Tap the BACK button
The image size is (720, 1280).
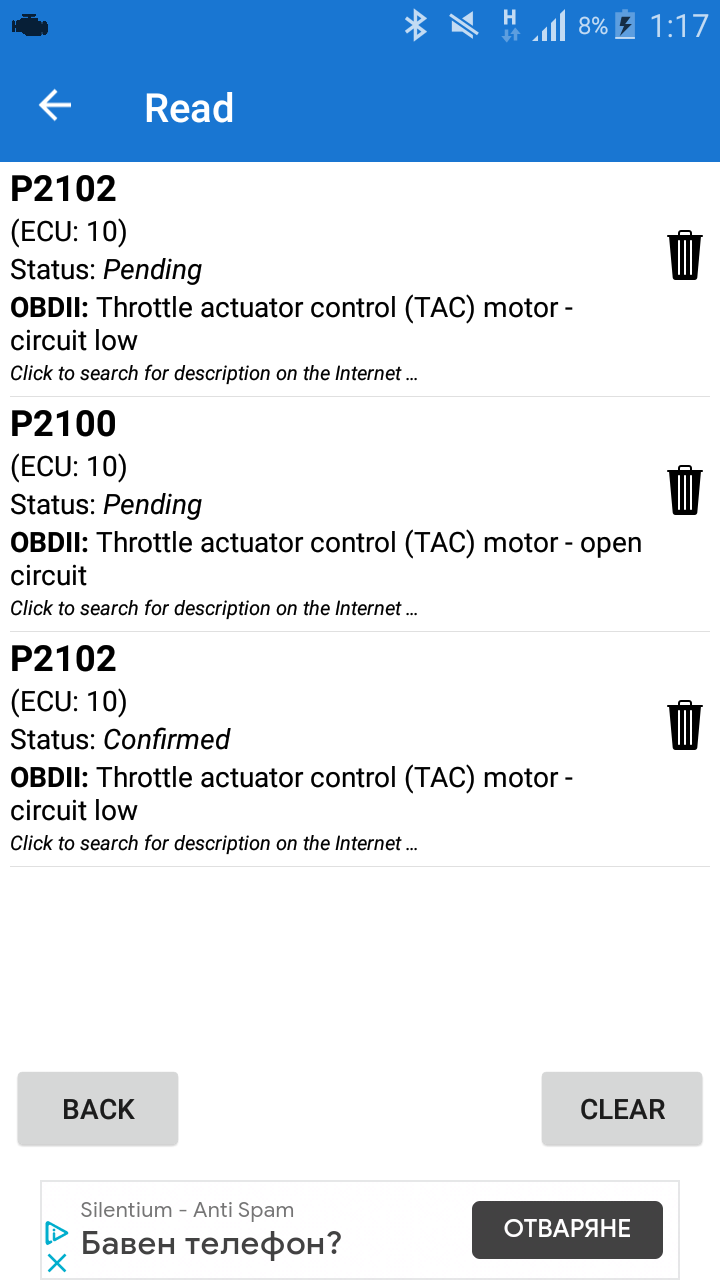(98, 1109)
